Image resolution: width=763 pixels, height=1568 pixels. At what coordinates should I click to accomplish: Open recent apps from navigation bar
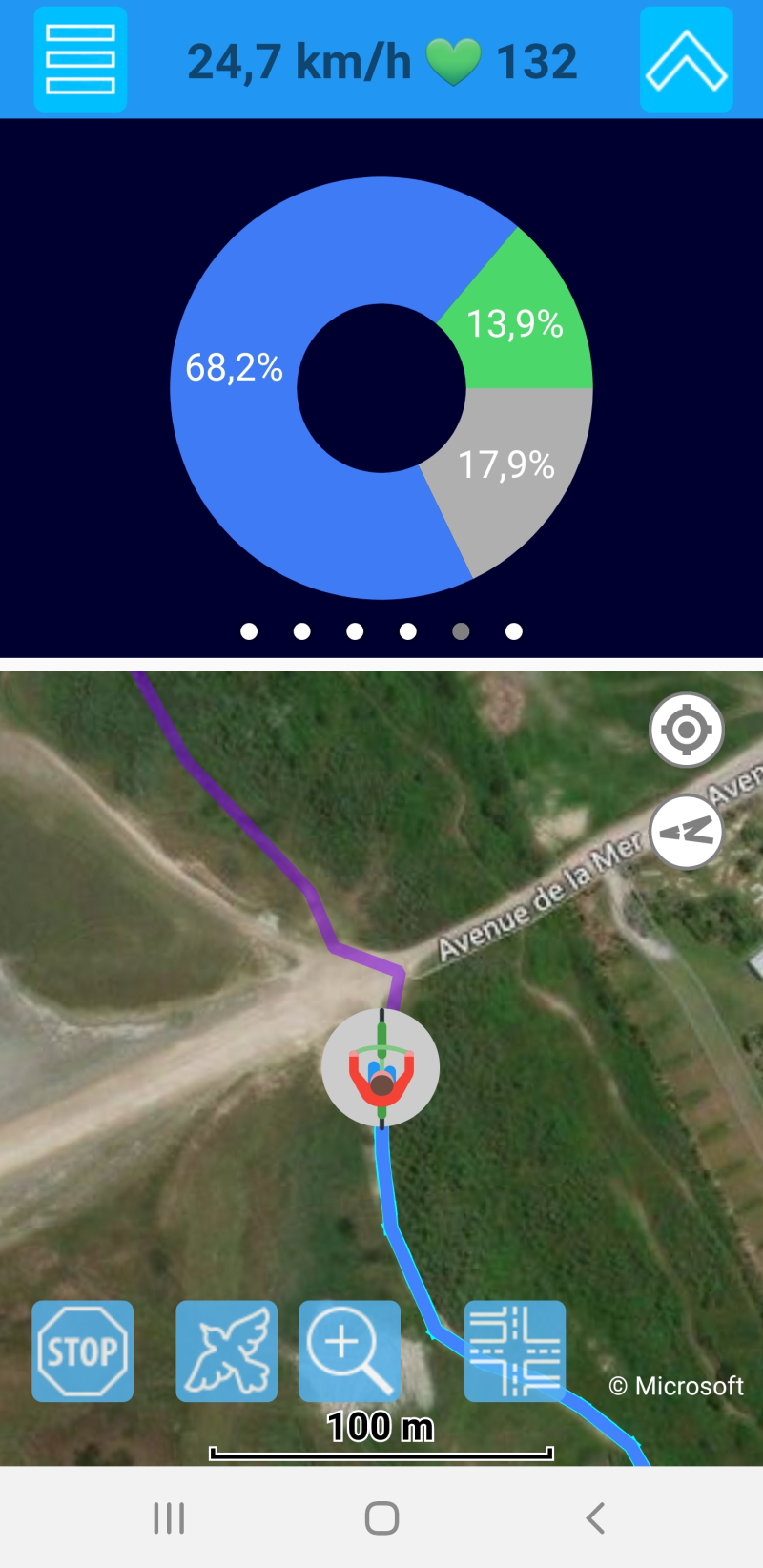[x=169, y=1517]
